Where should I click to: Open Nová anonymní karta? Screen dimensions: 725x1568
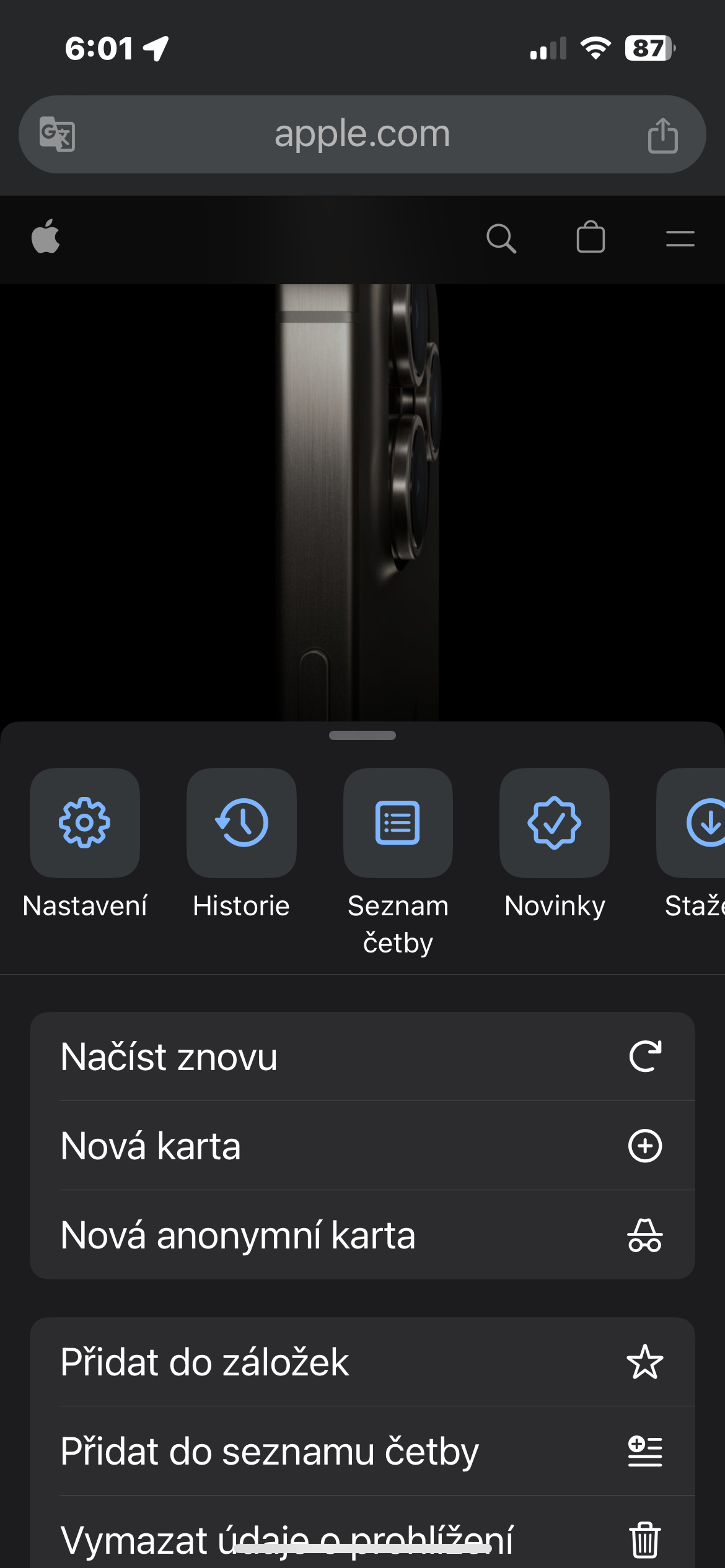tap(362, 1235)
